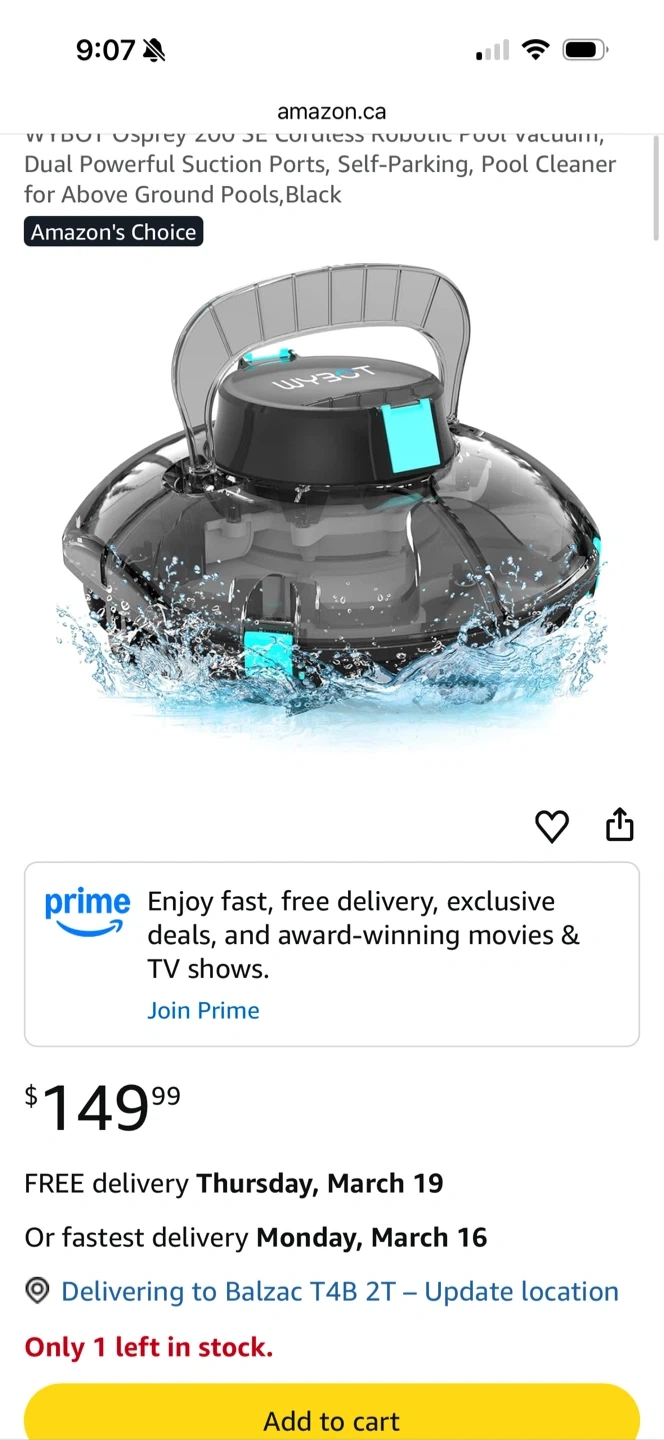Update delivery location to Balzac
This screenshot has width=664, height=1440.
340,1291
